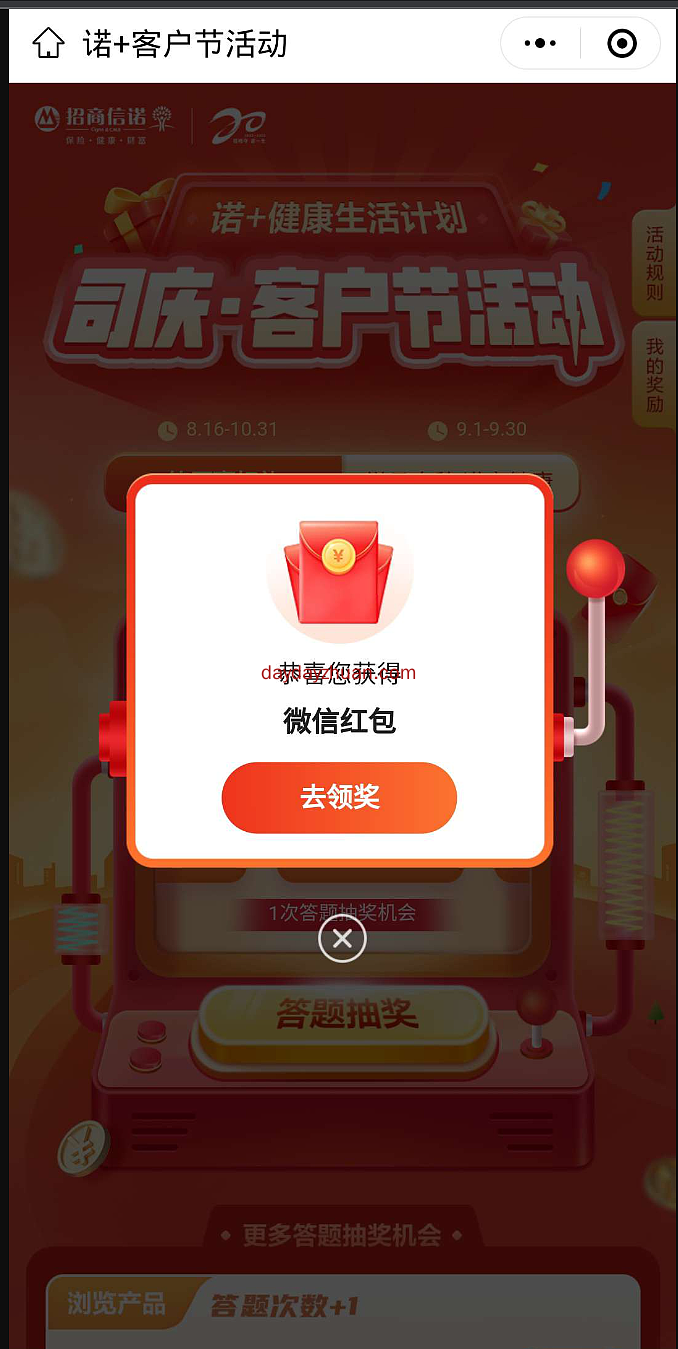Close the mini program
678x1349 pixels.
621,43
